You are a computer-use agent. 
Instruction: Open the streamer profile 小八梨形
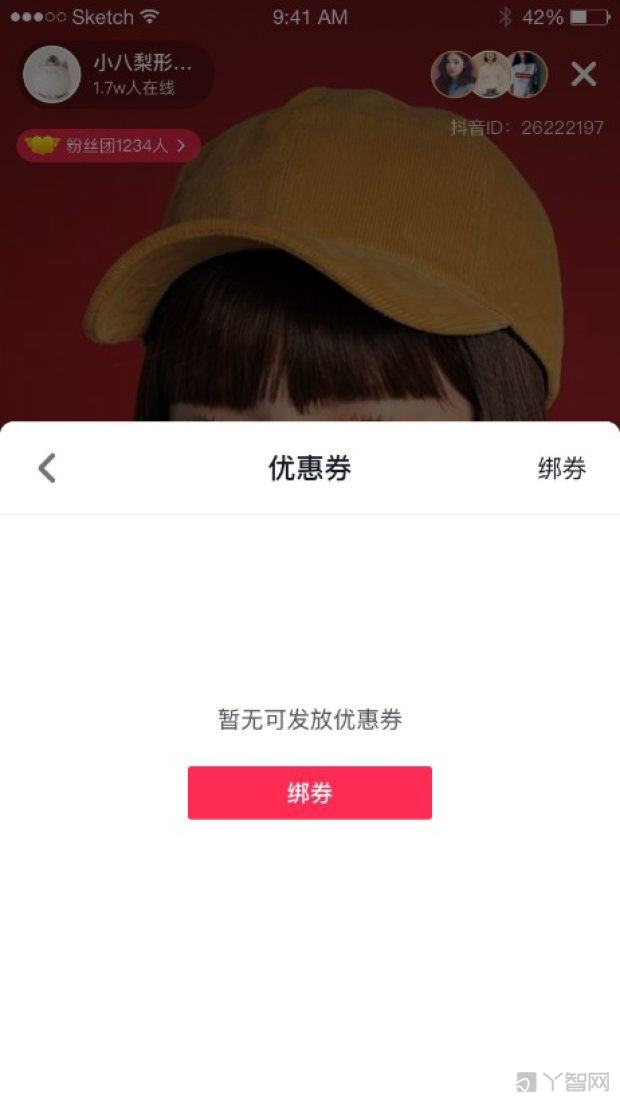(117, 75)
